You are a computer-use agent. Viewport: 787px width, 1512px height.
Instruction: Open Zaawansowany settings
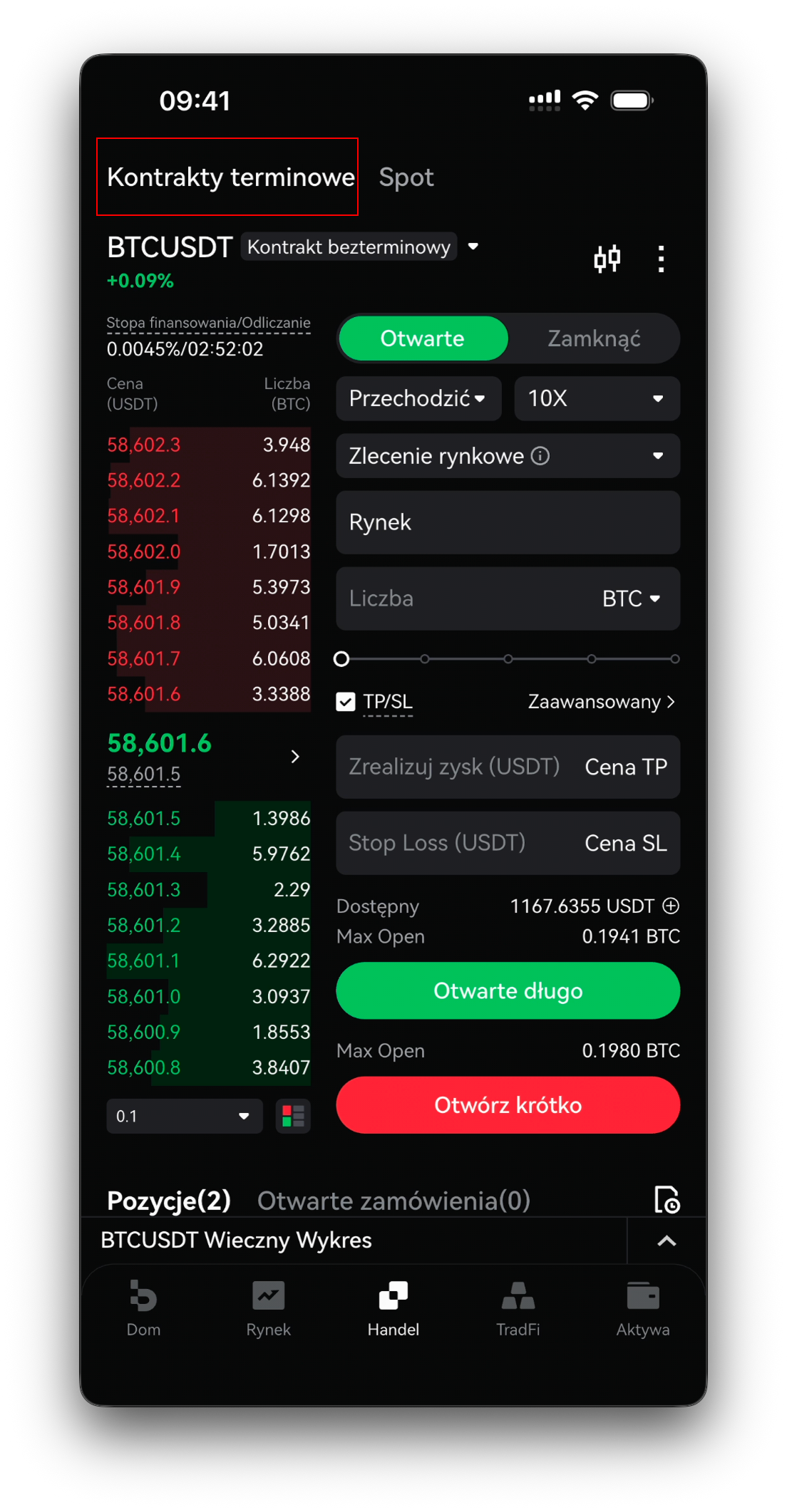[x=601, y=702]
